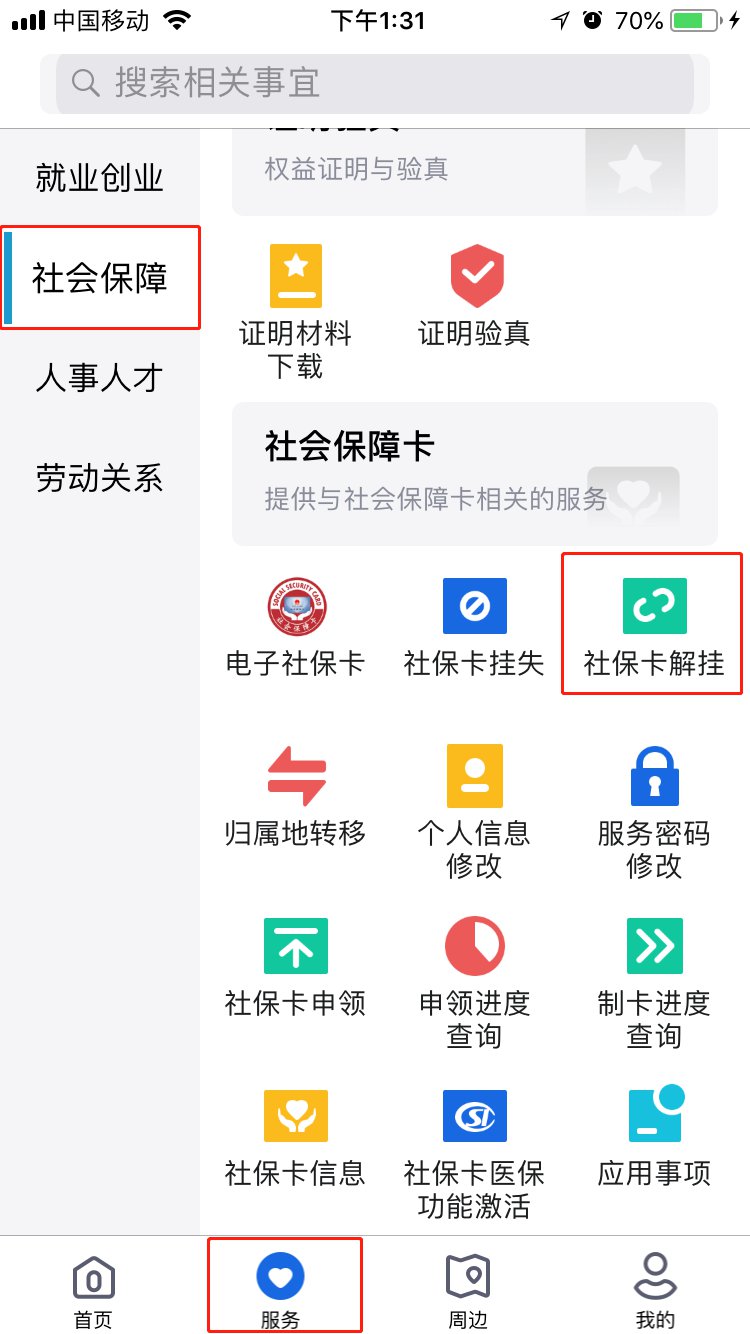The image size is (750, 1334).
Task: Open 证明材料下载
Action: pos(296,308)
